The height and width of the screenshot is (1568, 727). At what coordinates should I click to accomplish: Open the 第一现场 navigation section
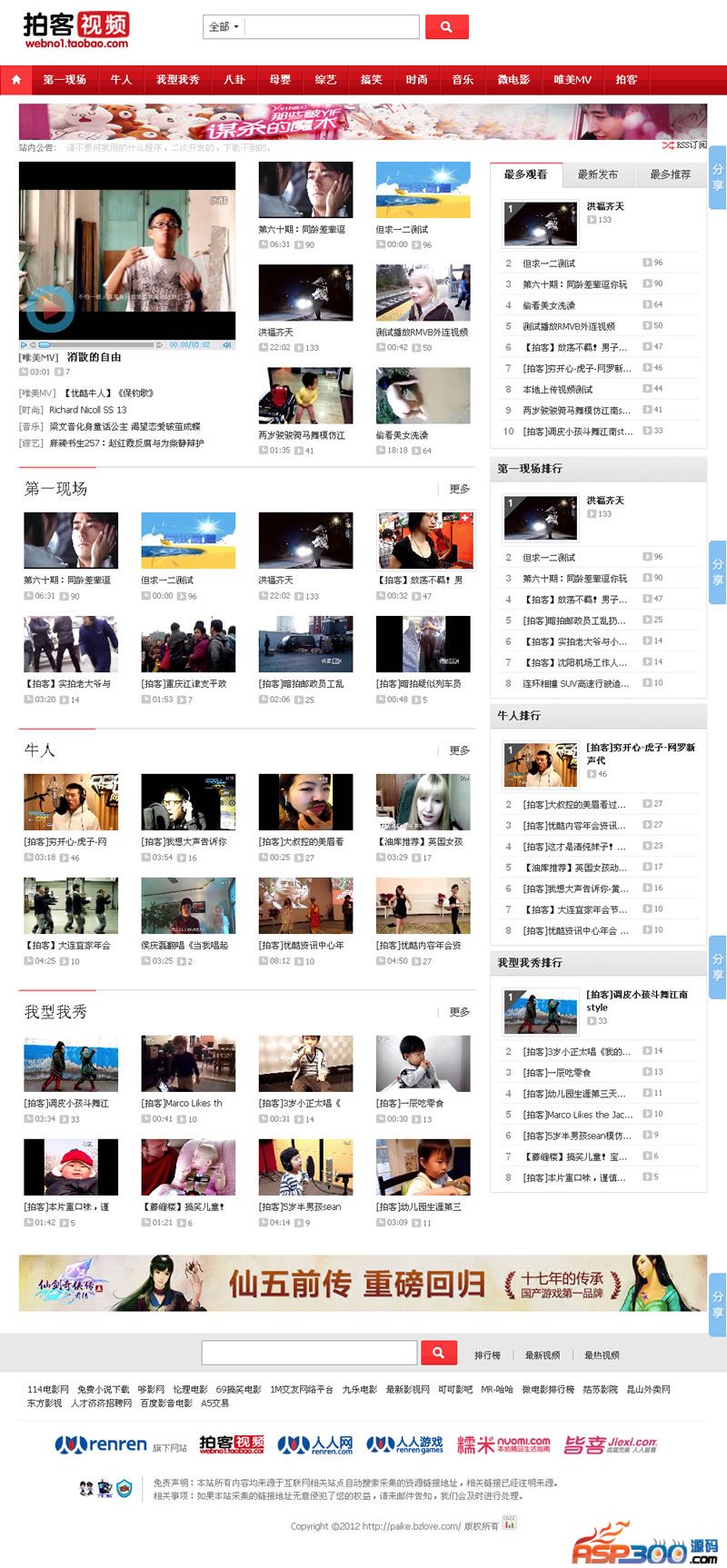pos(65,80)
